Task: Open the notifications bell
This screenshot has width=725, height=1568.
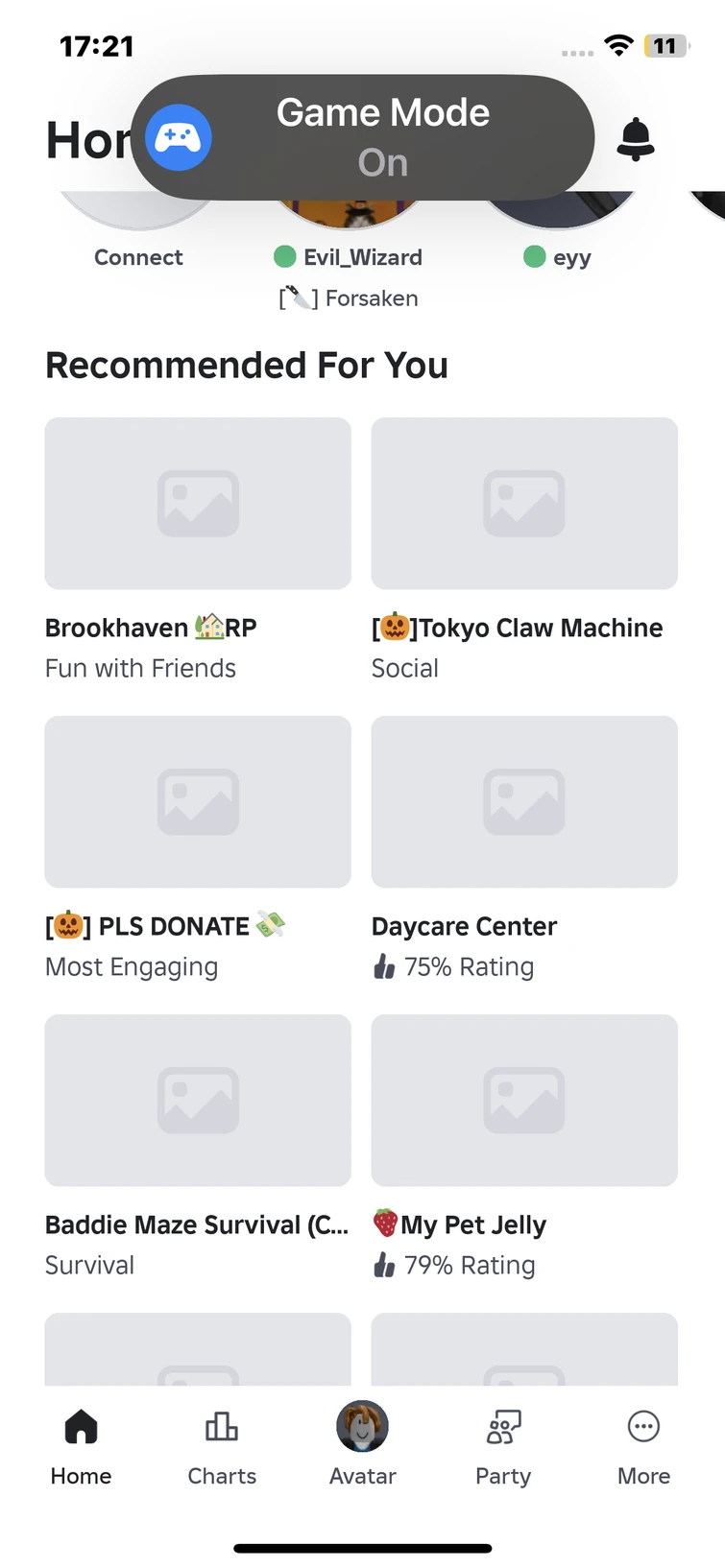Action: tap(635, 140)
